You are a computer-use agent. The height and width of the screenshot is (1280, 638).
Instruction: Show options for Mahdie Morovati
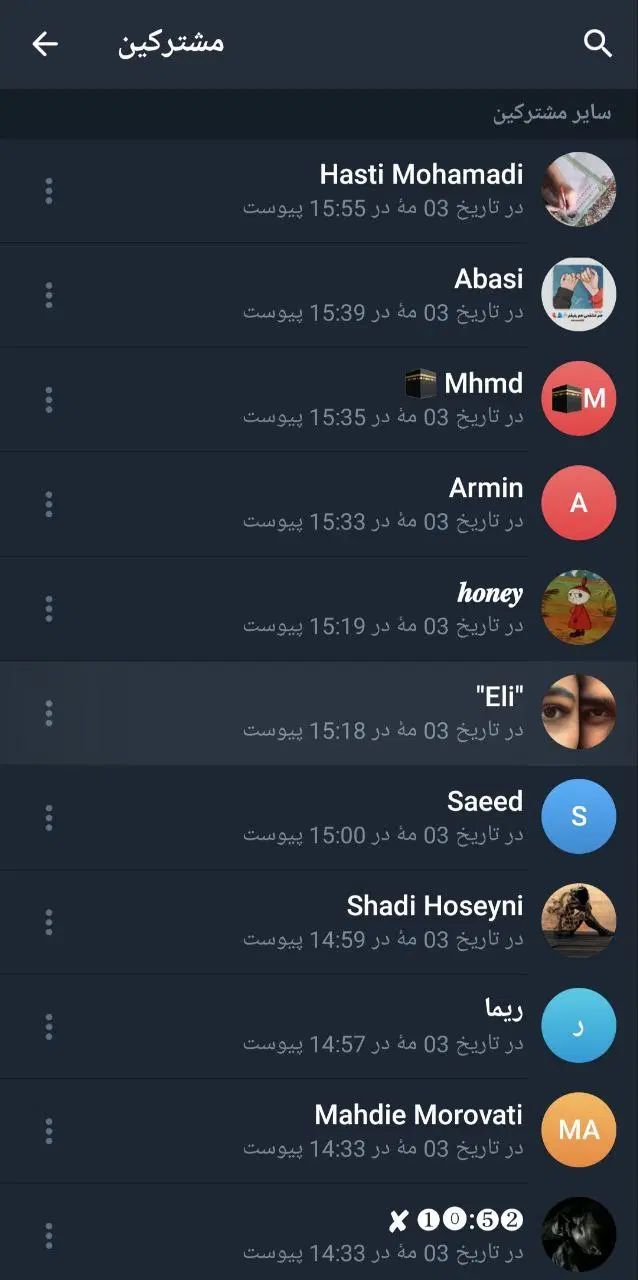49,1131
